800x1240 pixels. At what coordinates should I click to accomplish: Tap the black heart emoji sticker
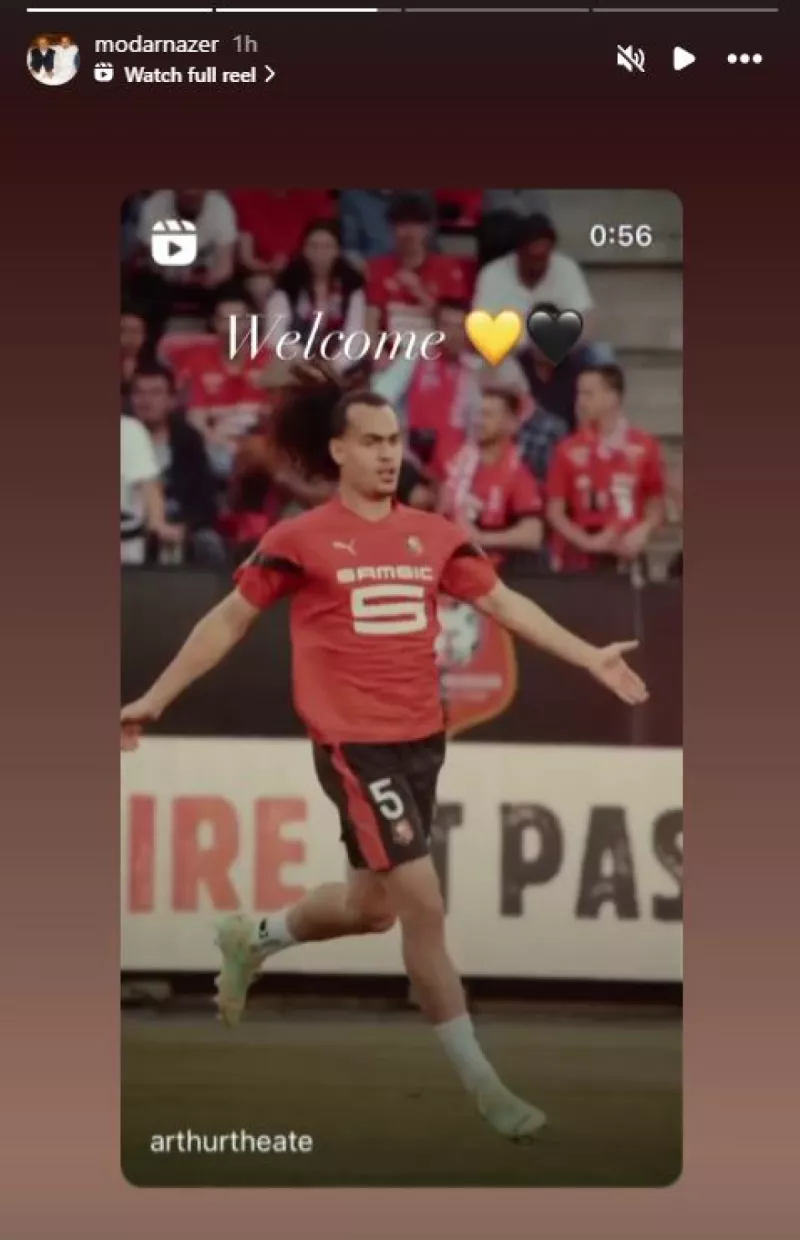[556, 335]
